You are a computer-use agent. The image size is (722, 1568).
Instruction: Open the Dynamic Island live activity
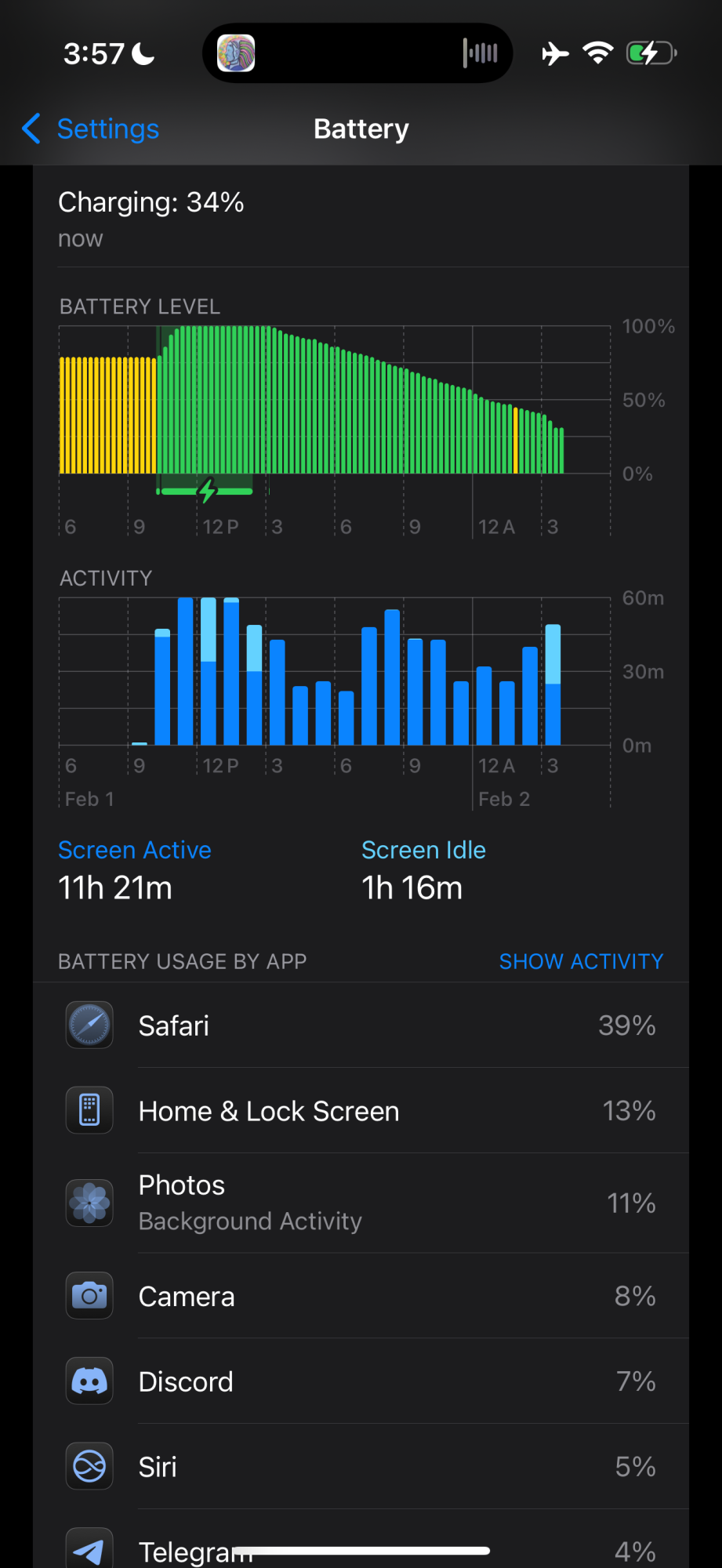357,53
